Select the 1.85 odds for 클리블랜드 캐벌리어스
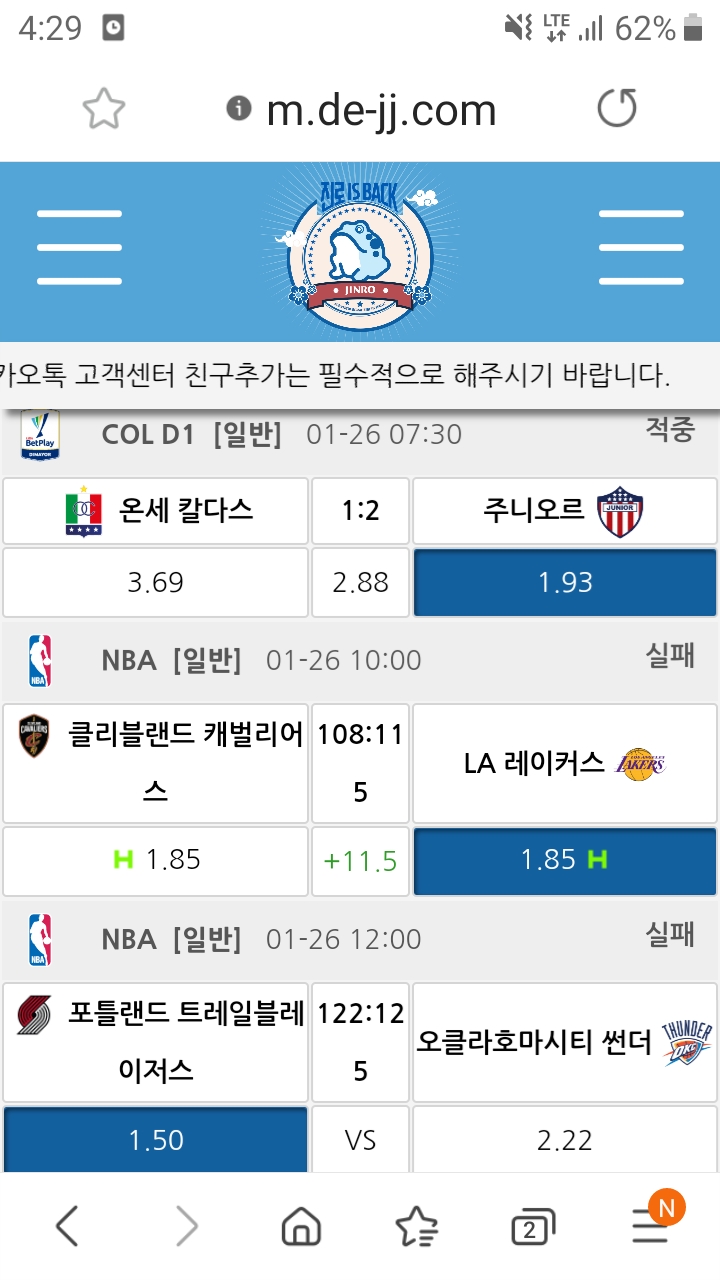This screenshot has height=1280, width=720. [155, 860]
